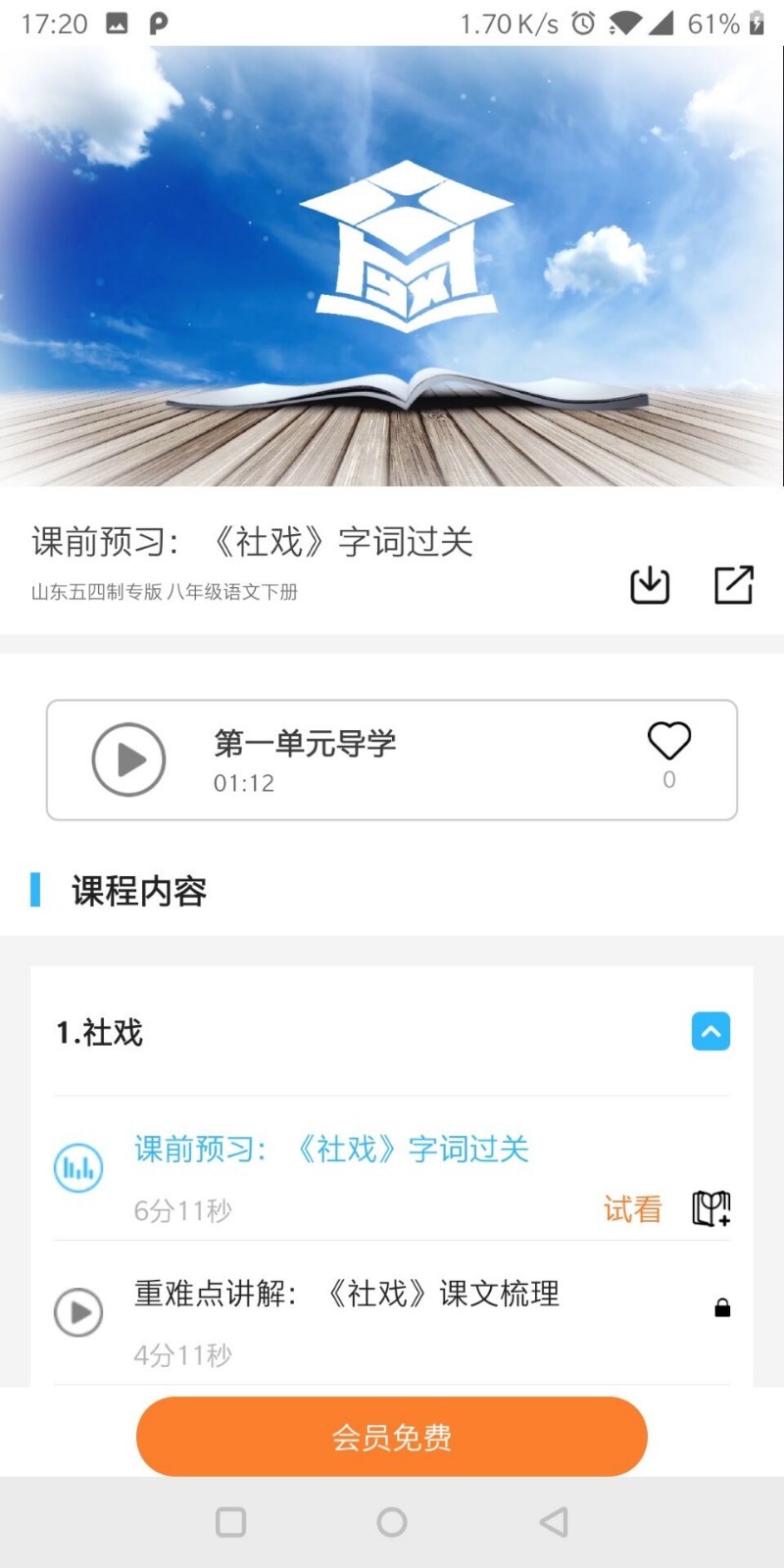Image resolution: width=784 pixels, height=1568 pixels.
Task: Tap the lock icon on 重难点讲解 lesson
Action: pos(723,1306)
